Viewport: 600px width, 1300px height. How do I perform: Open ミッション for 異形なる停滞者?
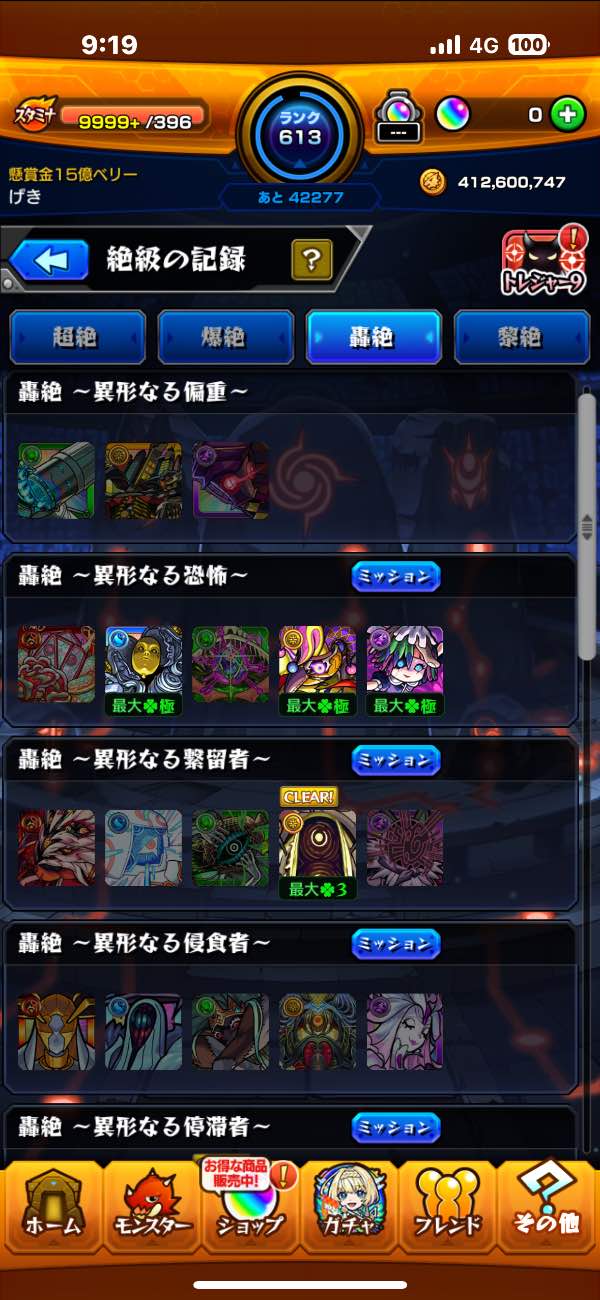(396, 1127)
